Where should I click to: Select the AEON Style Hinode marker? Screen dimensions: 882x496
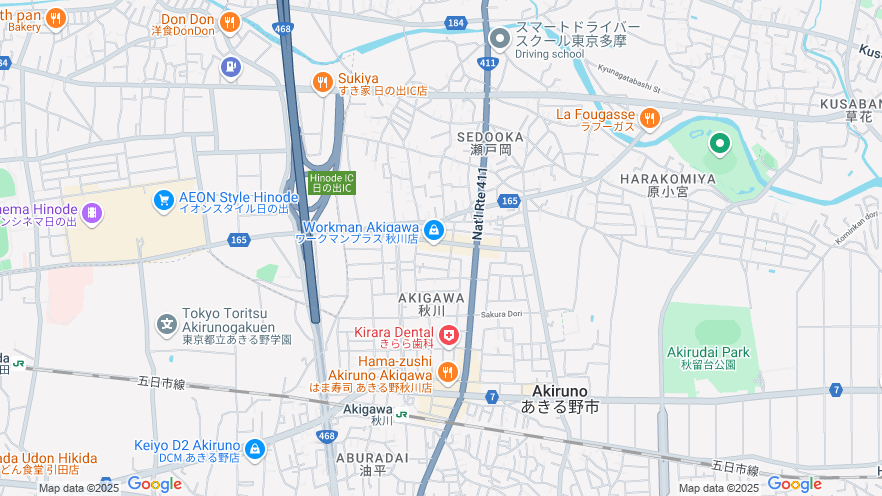[x=164, y=202]
